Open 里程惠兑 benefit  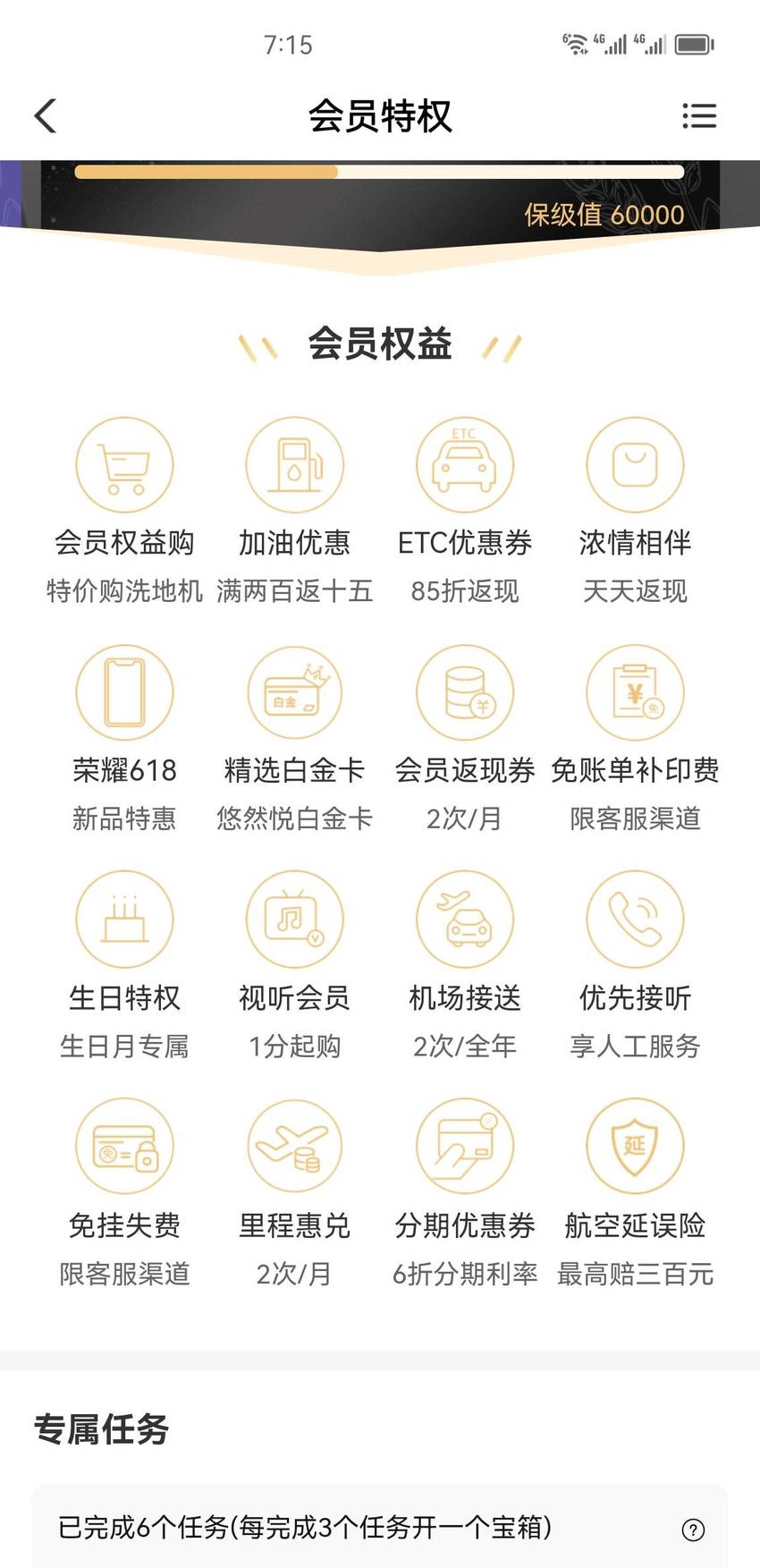pyautogui.click(x=294, y=1193)
